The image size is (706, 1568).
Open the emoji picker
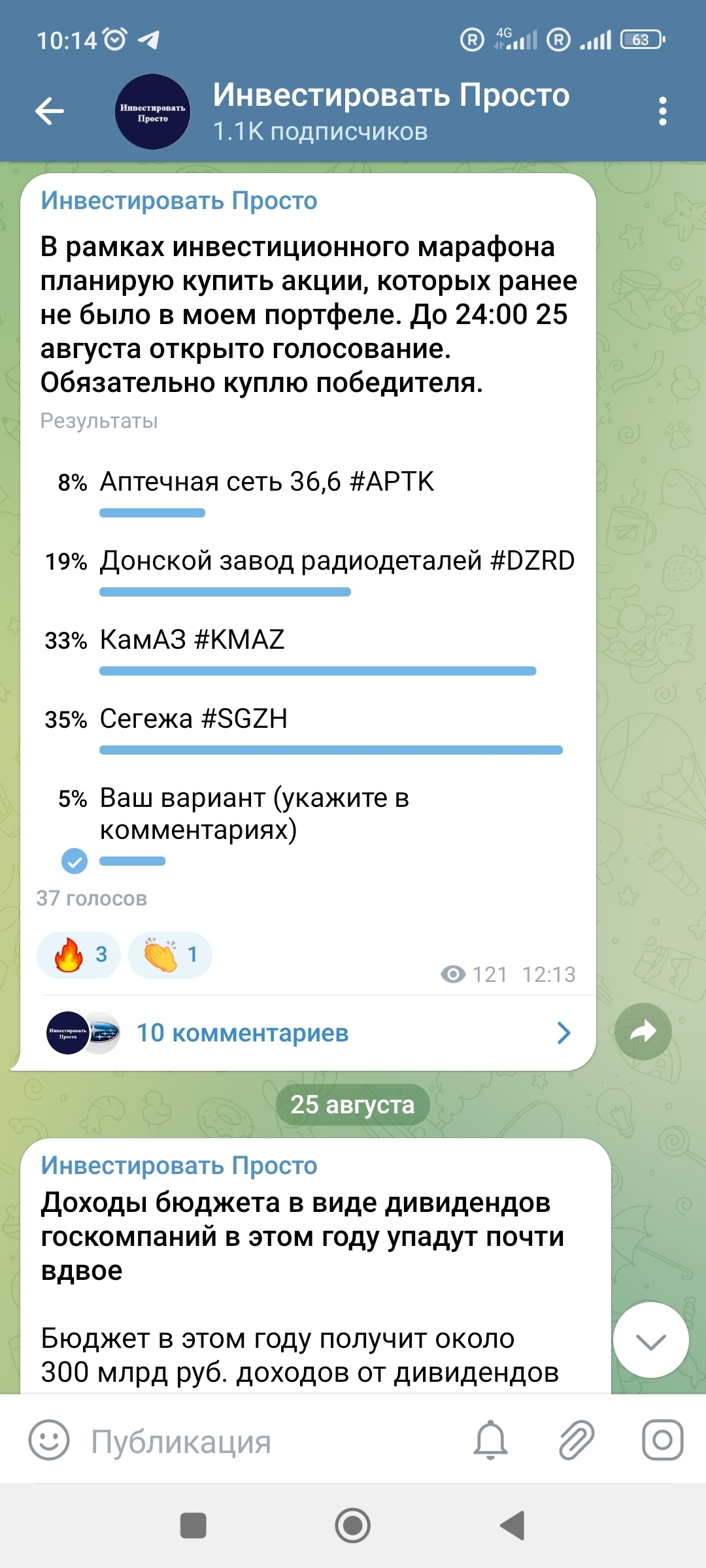tap(49, 1440)
